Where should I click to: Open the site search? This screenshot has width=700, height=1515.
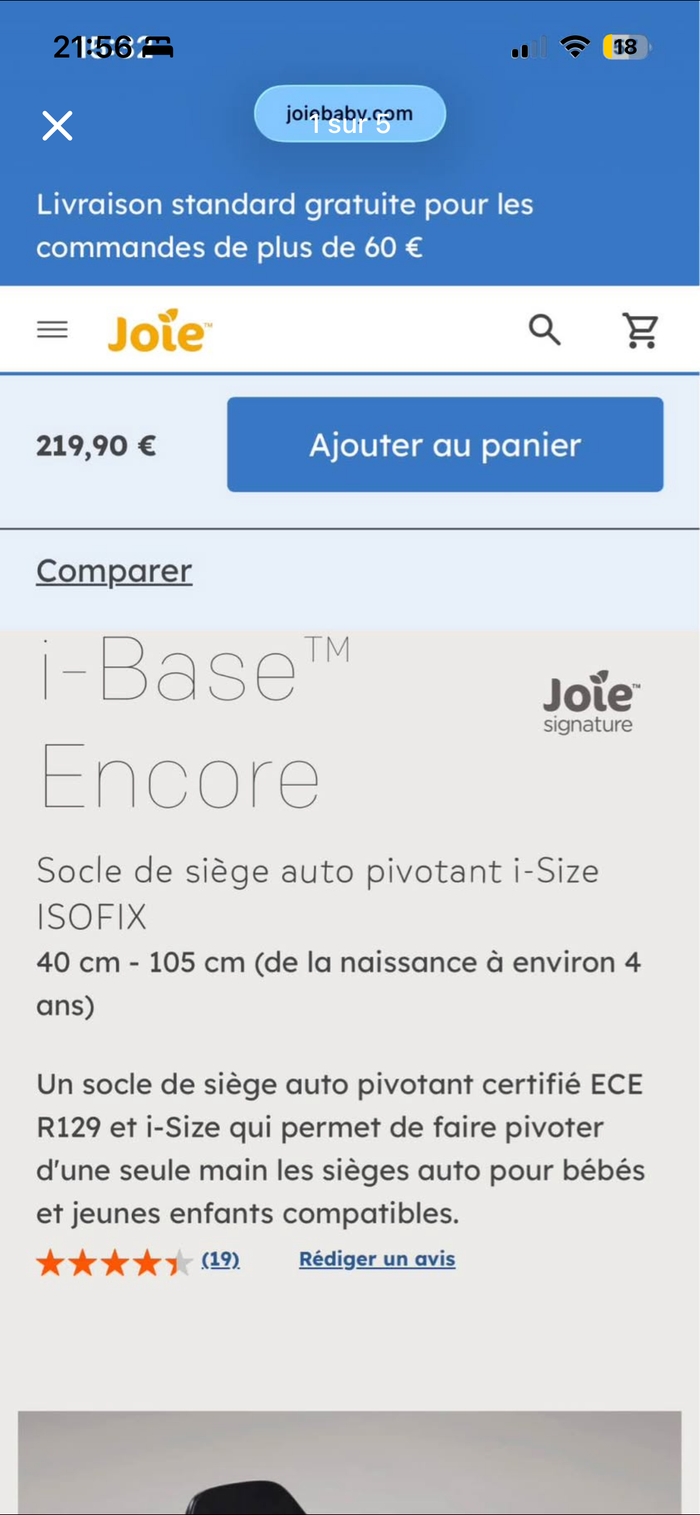pyautogui.click(x=545, y=330)
